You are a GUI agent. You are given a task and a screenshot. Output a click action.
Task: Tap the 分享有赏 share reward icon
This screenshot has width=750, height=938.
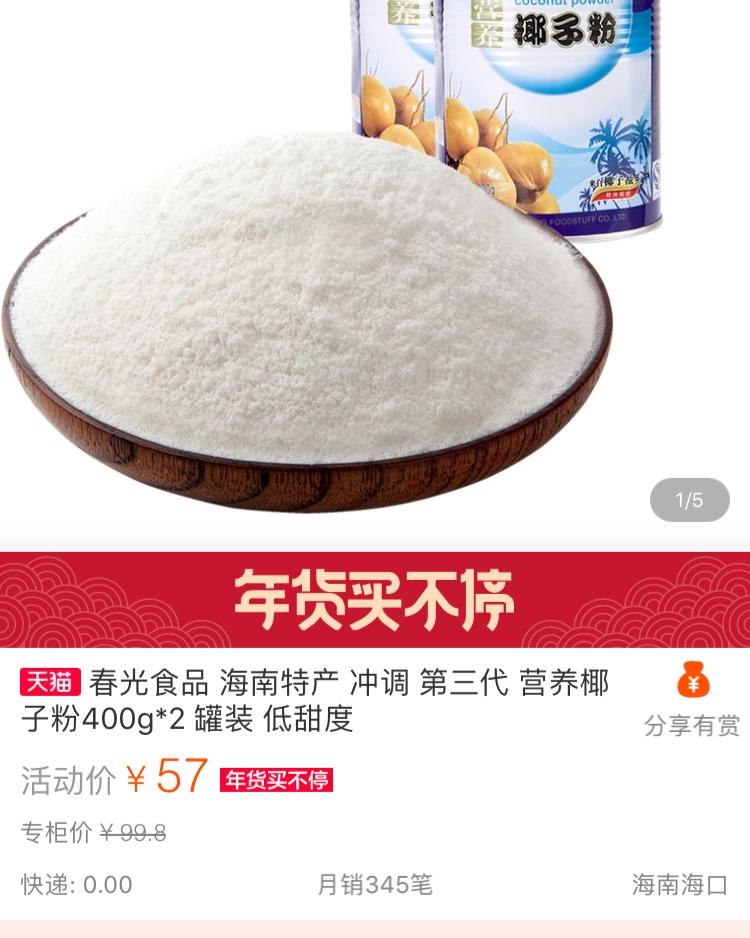692,683
